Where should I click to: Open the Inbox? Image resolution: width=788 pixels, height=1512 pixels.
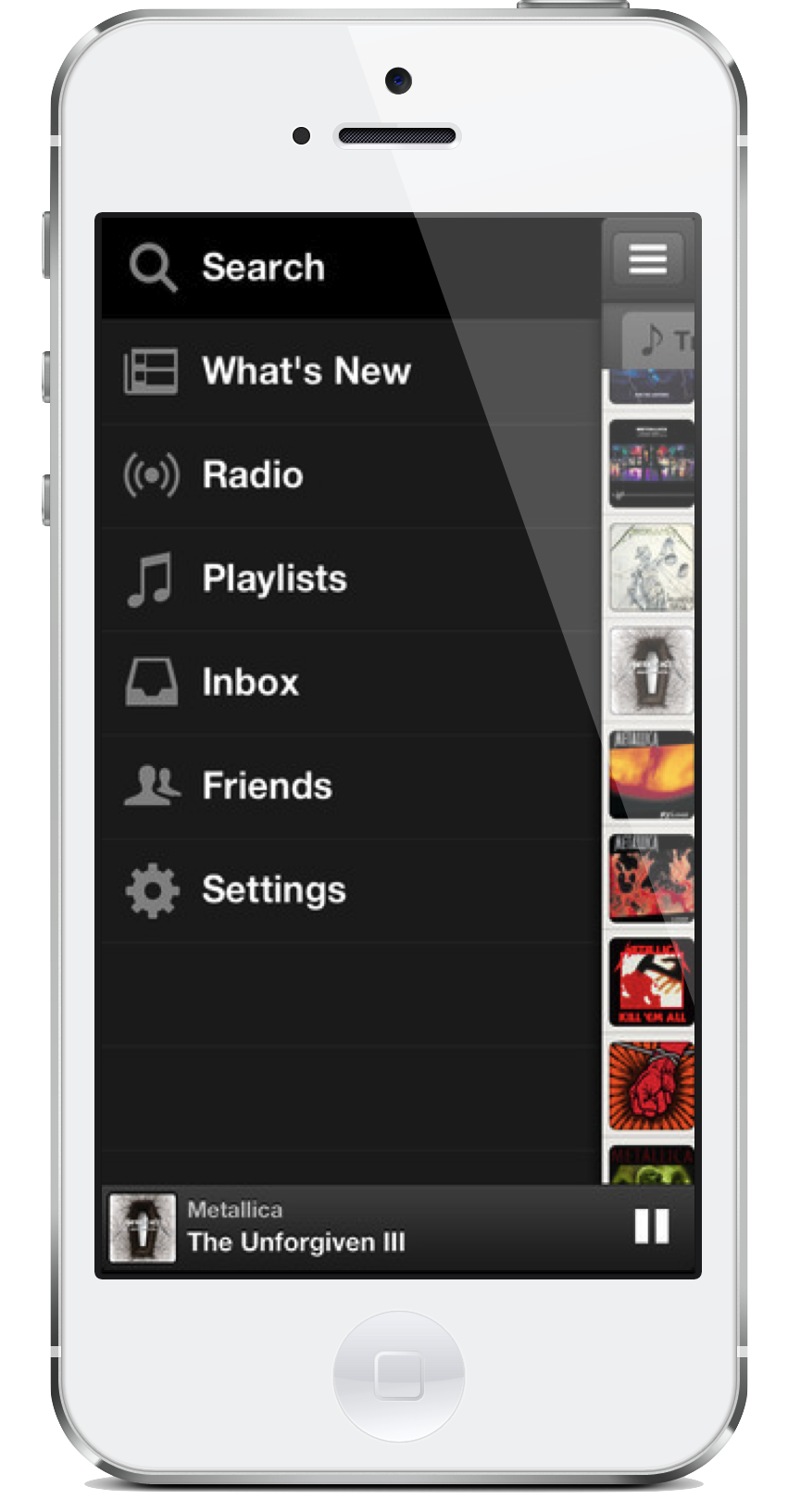(x=250, y=683)
